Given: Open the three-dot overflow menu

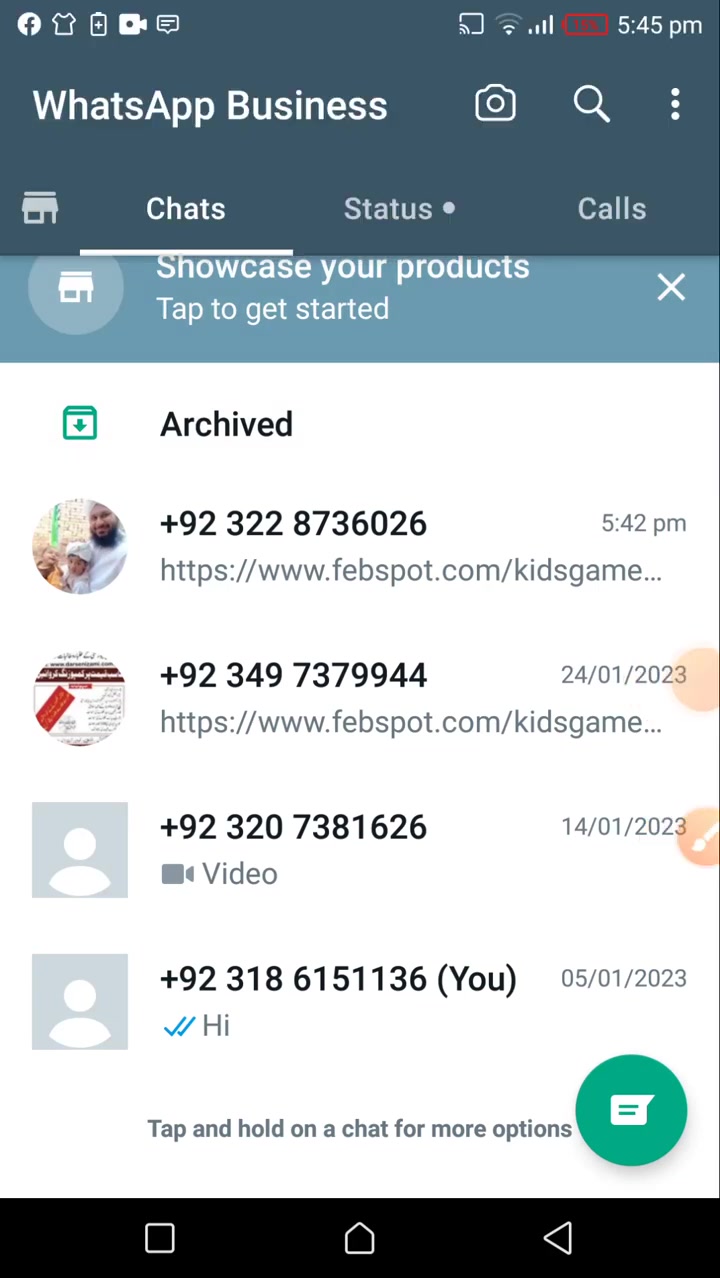Looking at the screenshot, I should 675,104.
